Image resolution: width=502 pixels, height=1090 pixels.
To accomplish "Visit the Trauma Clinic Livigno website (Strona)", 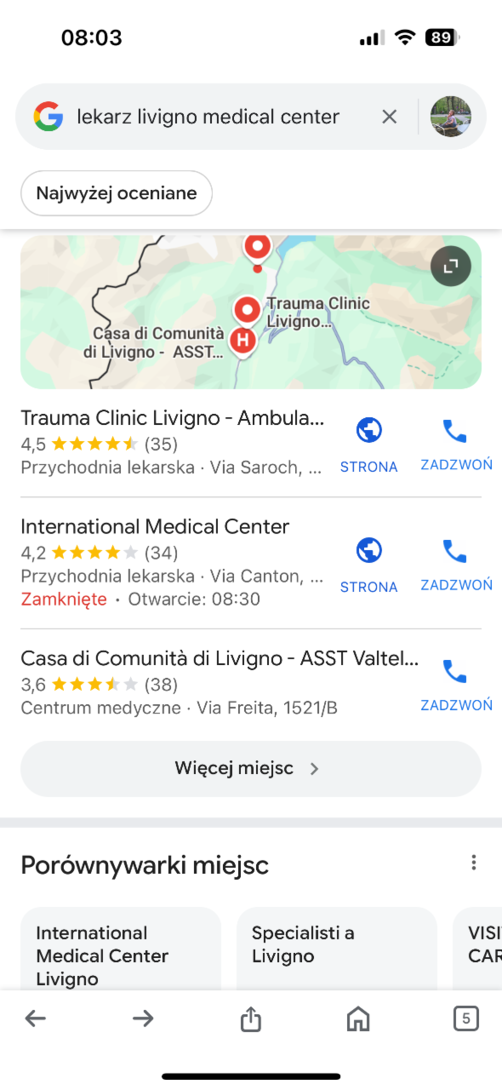I will [369, 445].
